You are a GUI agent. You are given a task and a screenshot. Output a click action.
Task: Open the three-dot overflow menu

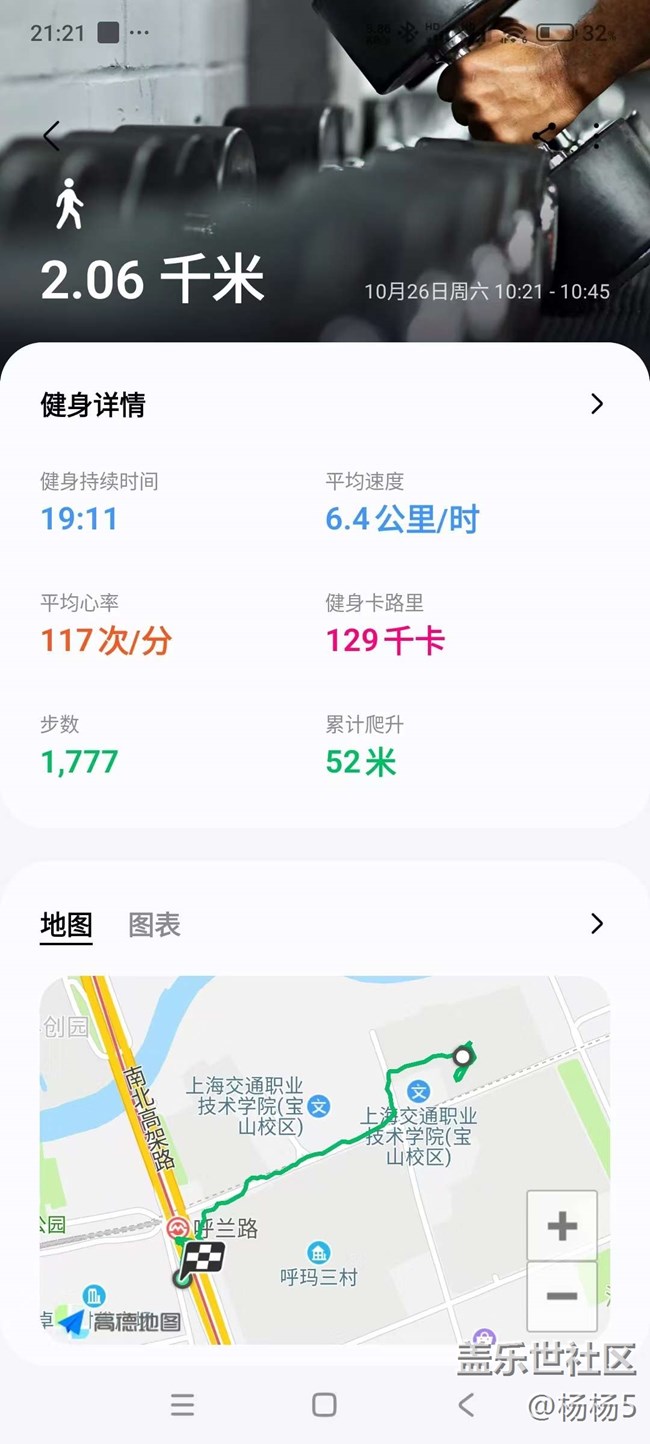point(596,135)
